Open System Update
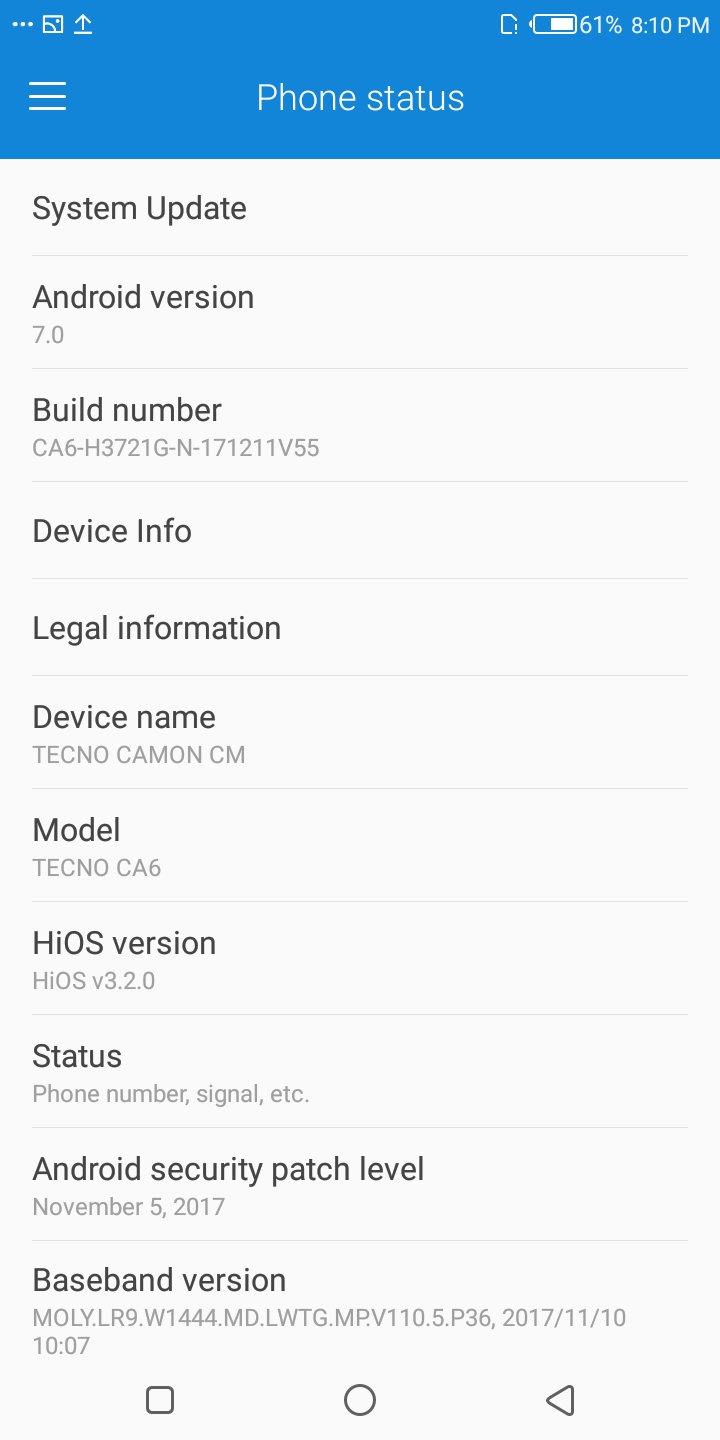The width and height of the screenshot is (720, 1440). [x=360, y=208]
